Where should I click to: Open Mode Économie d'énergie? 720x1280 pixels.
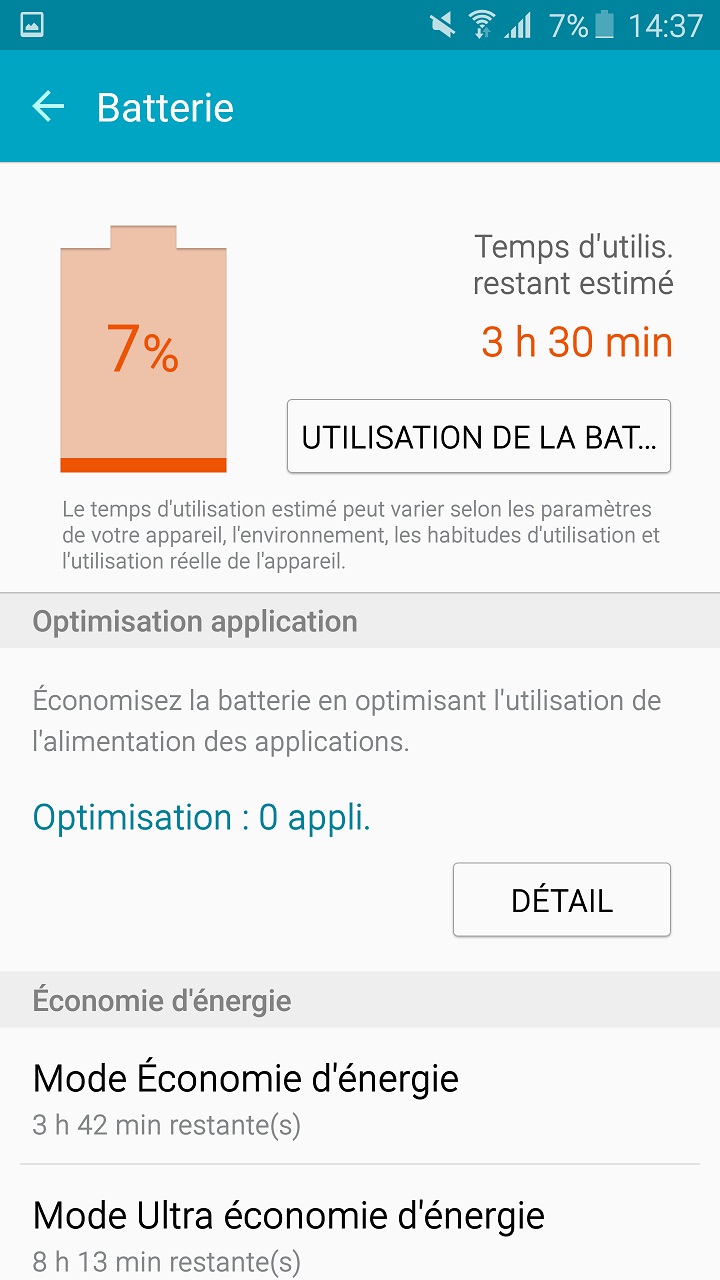pyautogui.click(x=360, y=1097)
